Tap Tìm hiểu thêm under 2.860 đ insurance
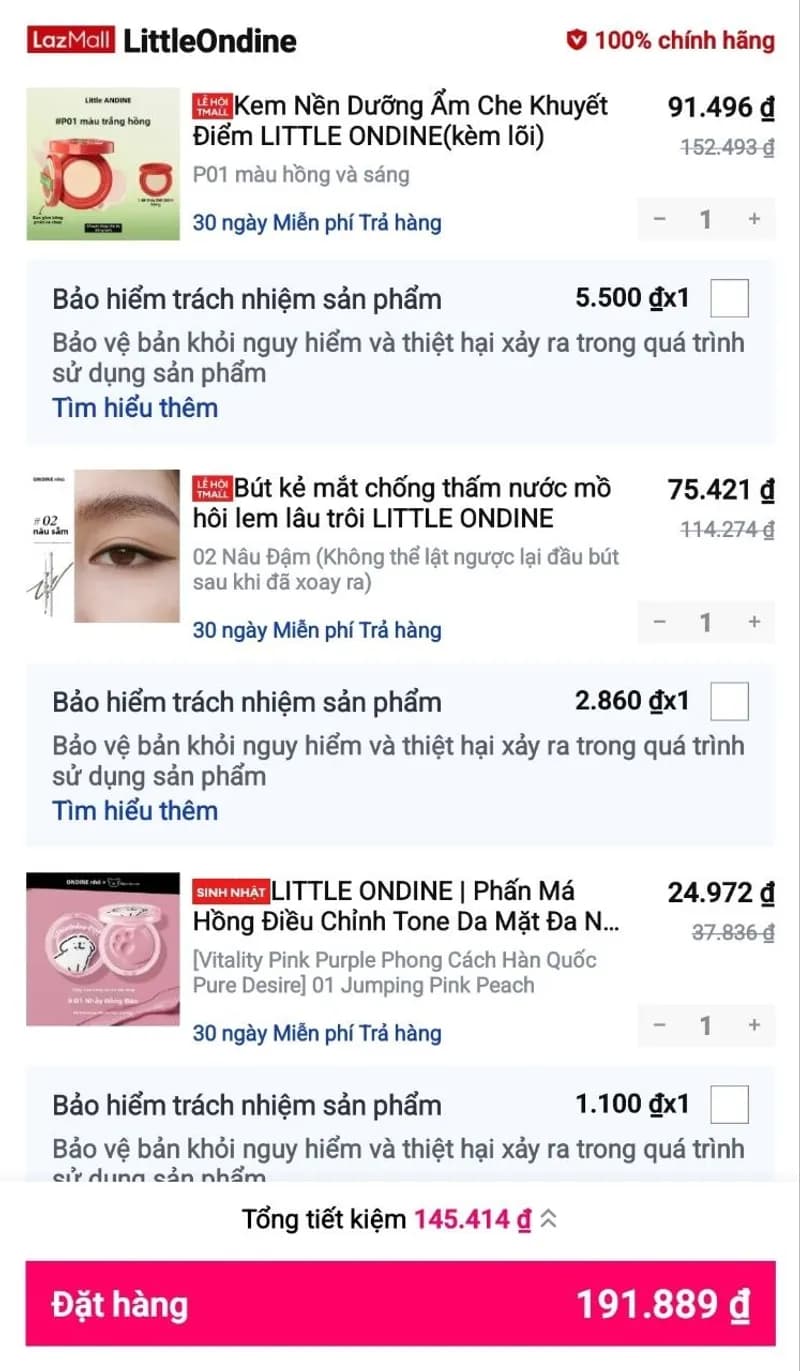The width and height of the screenshot is (800, 1371). [x=135, y=810]
